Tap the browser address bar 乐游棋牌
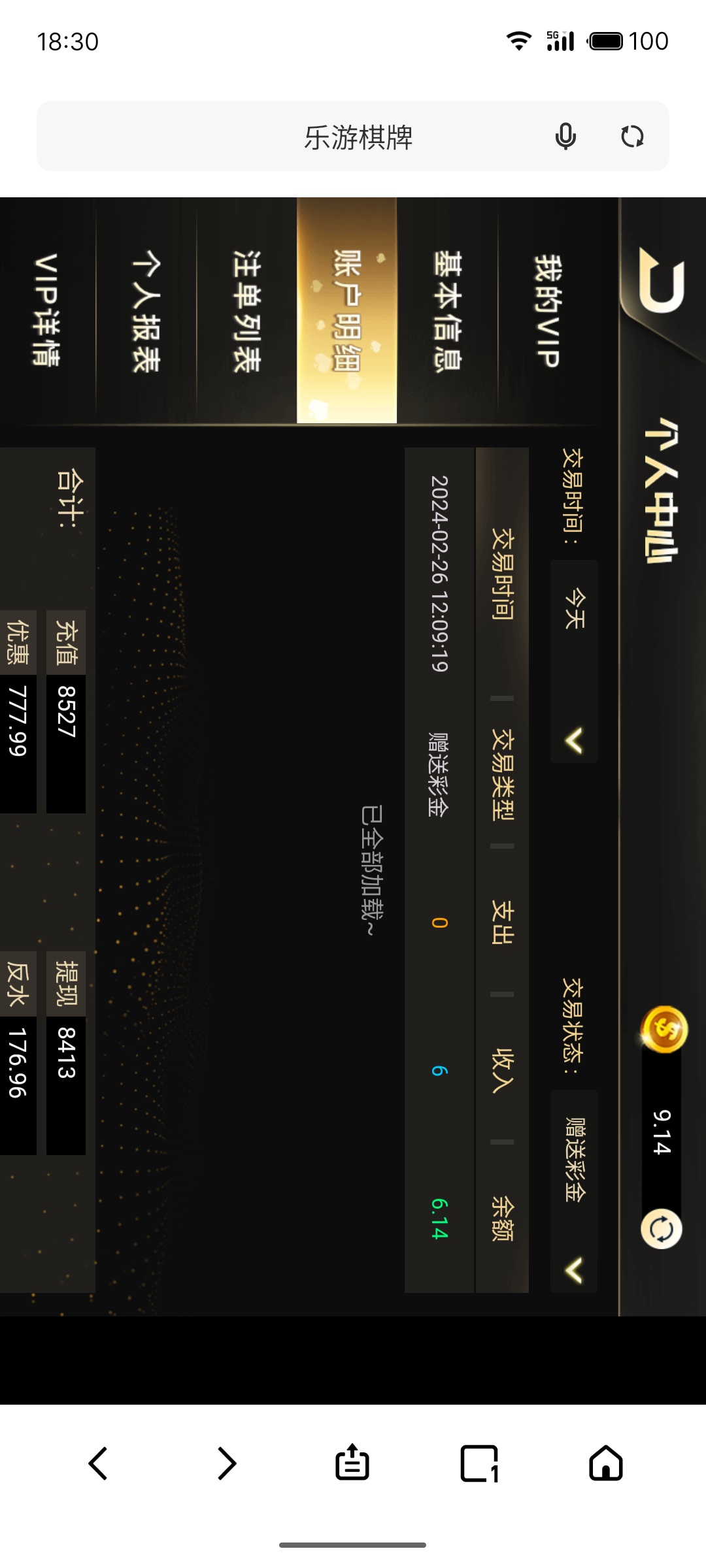 click(x=358, y=137)
